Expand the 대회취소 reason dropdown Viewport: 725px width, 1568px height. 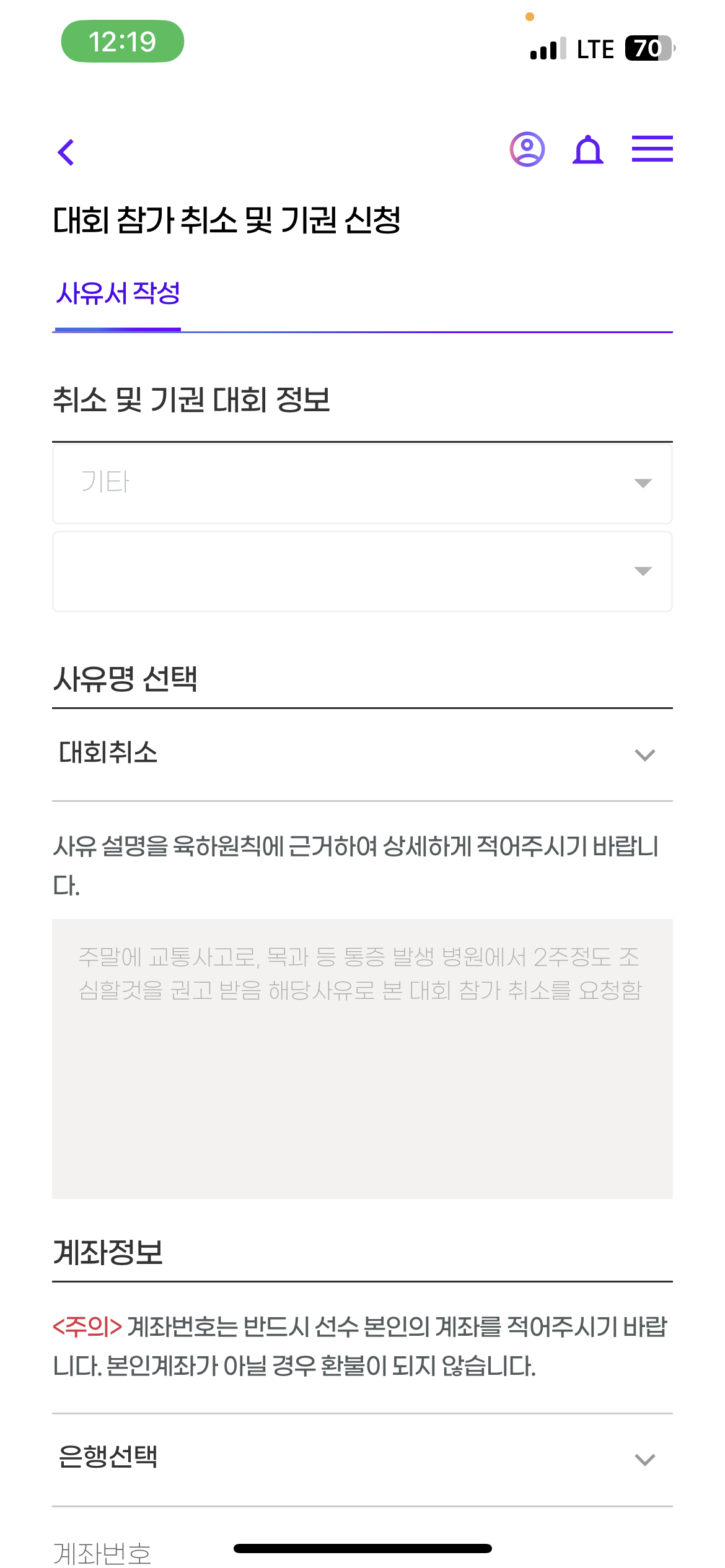coord(362,755)
